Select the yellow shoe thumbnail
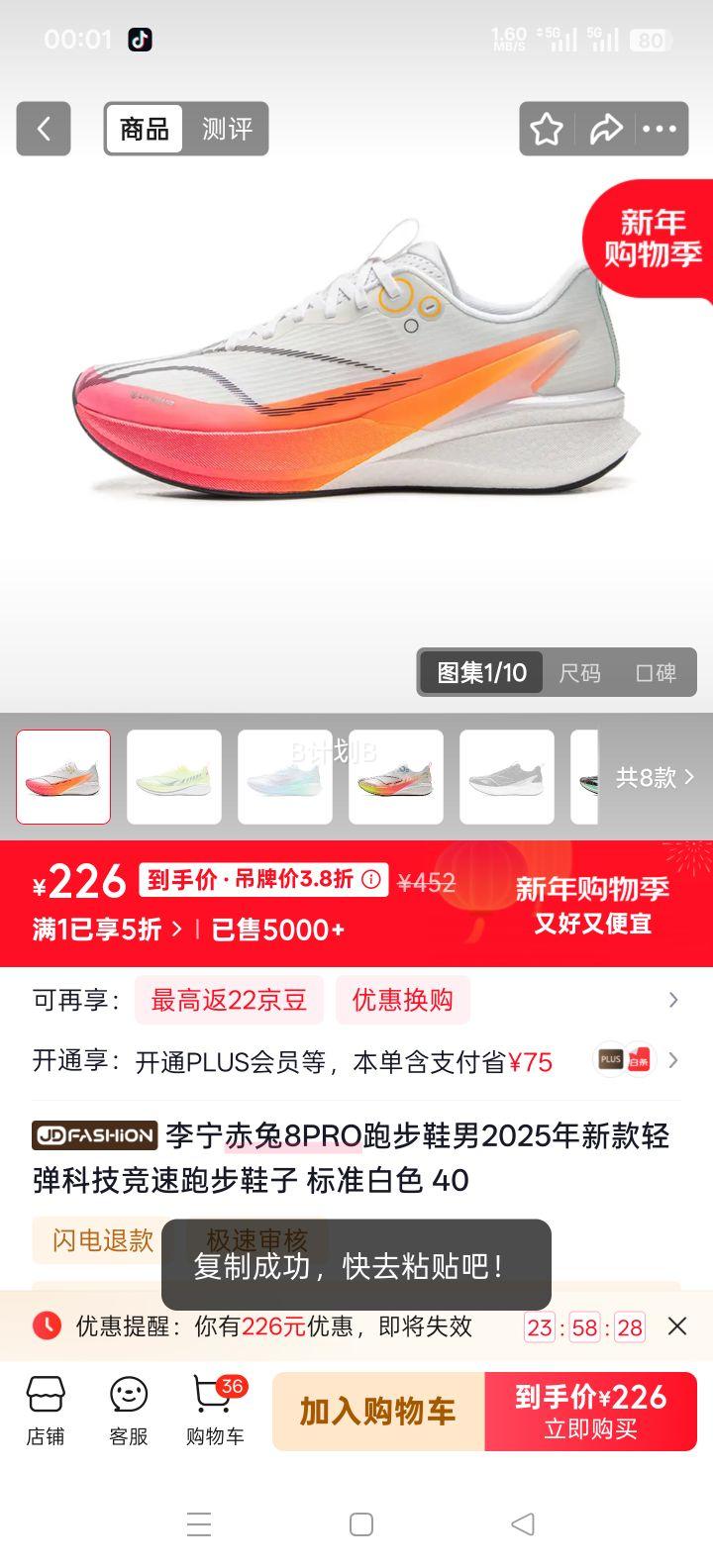The height and width of the screenshot is (1568, 713). (x=174, y=776)
